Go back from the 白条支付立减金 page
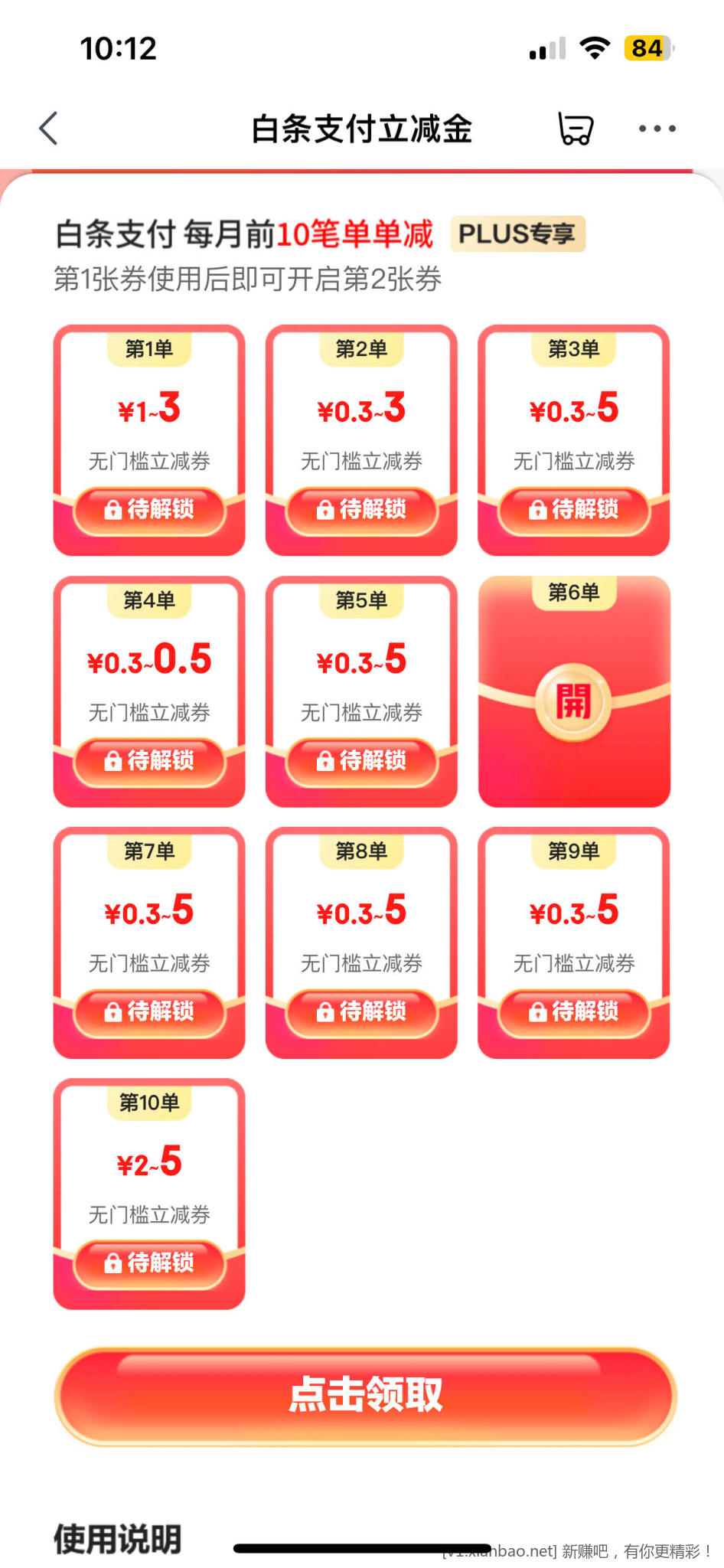The width and height of the screenshot is (724, 1568). click(49, 128)
